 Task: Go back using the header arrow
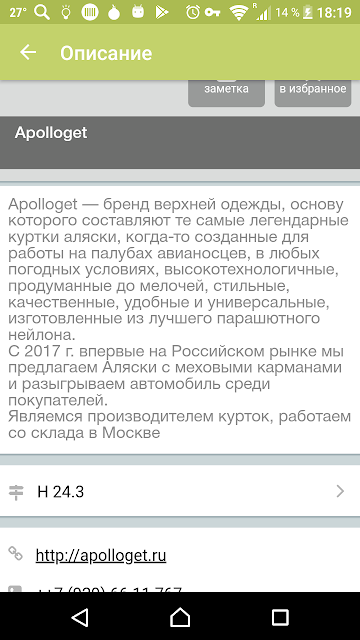28,52
